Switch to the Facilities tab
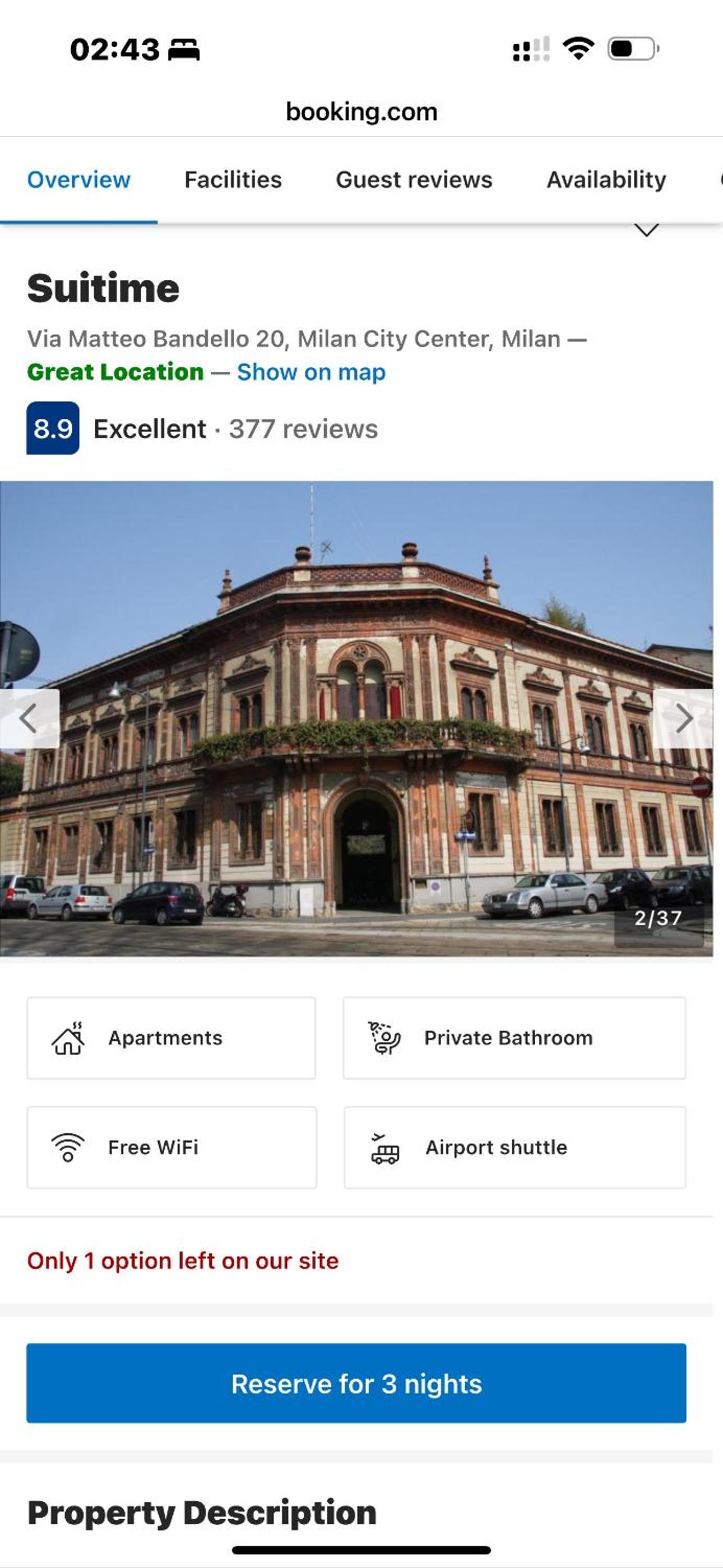The width and height of the screenshot is (723, 1568). 233,179
